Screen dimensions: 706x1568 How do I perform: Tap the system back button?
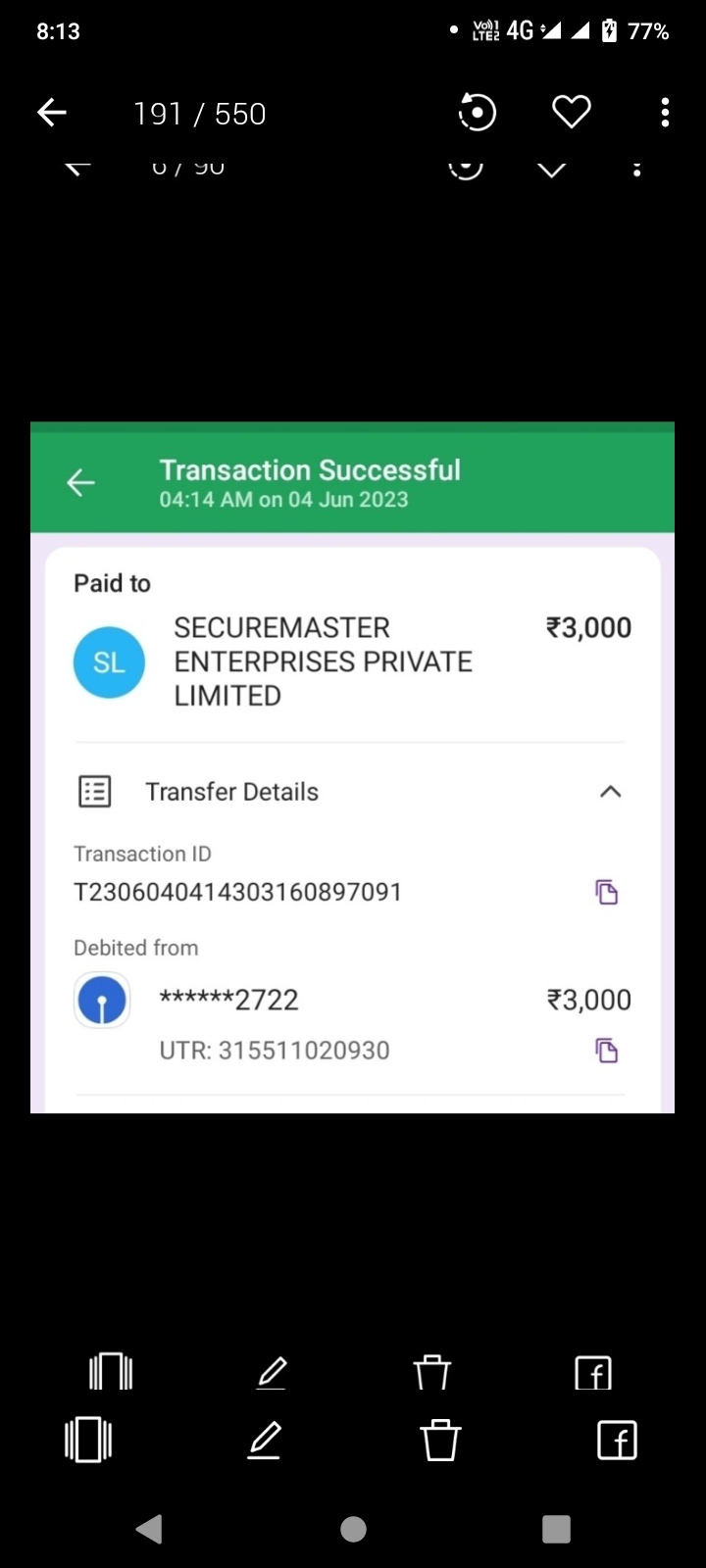(x=149, y=1529)
